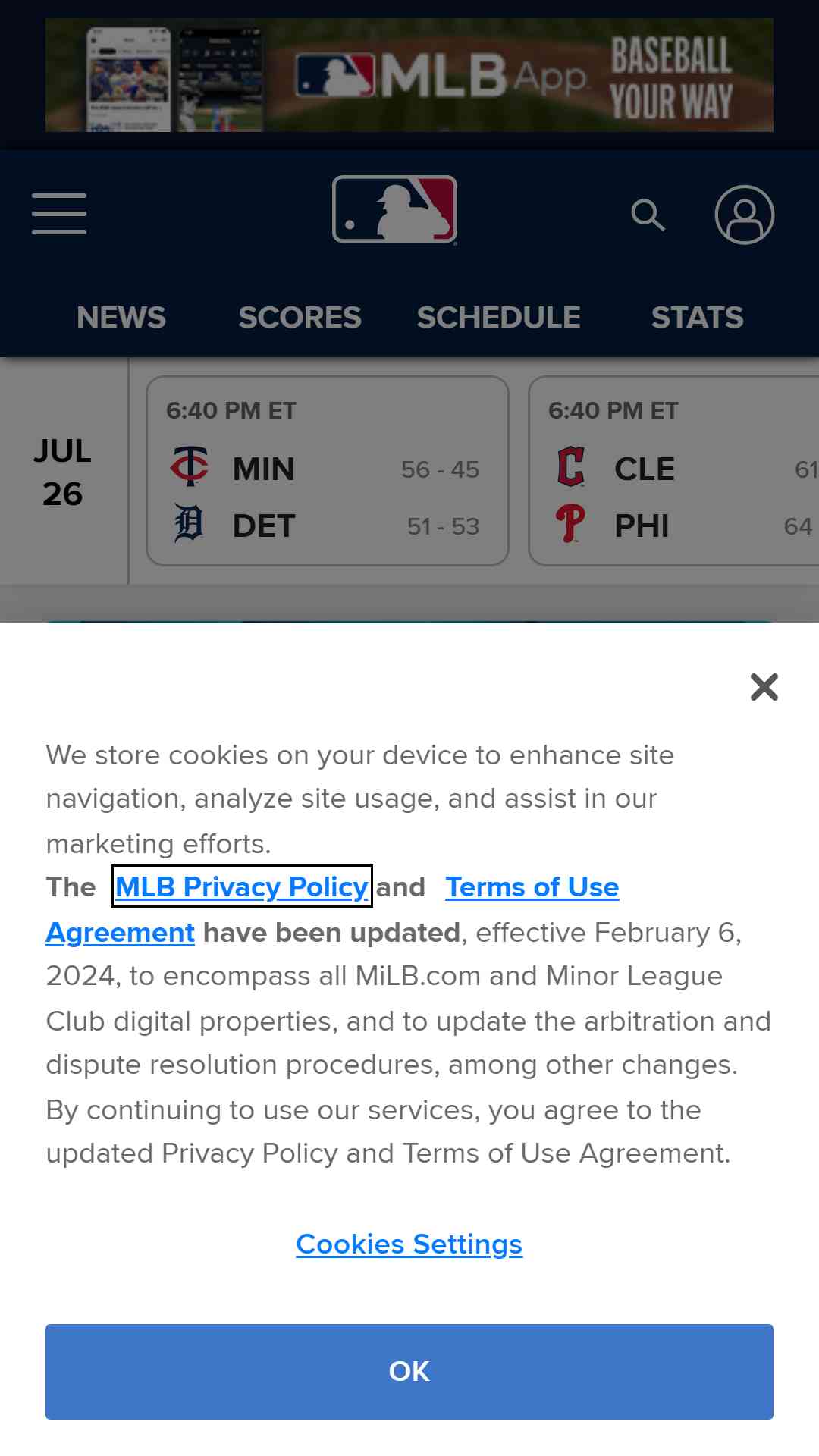Open the Terms of Use Agreement link
Image resolution: width=819 pixels, height=1456 pixels.
pos(532,887)
